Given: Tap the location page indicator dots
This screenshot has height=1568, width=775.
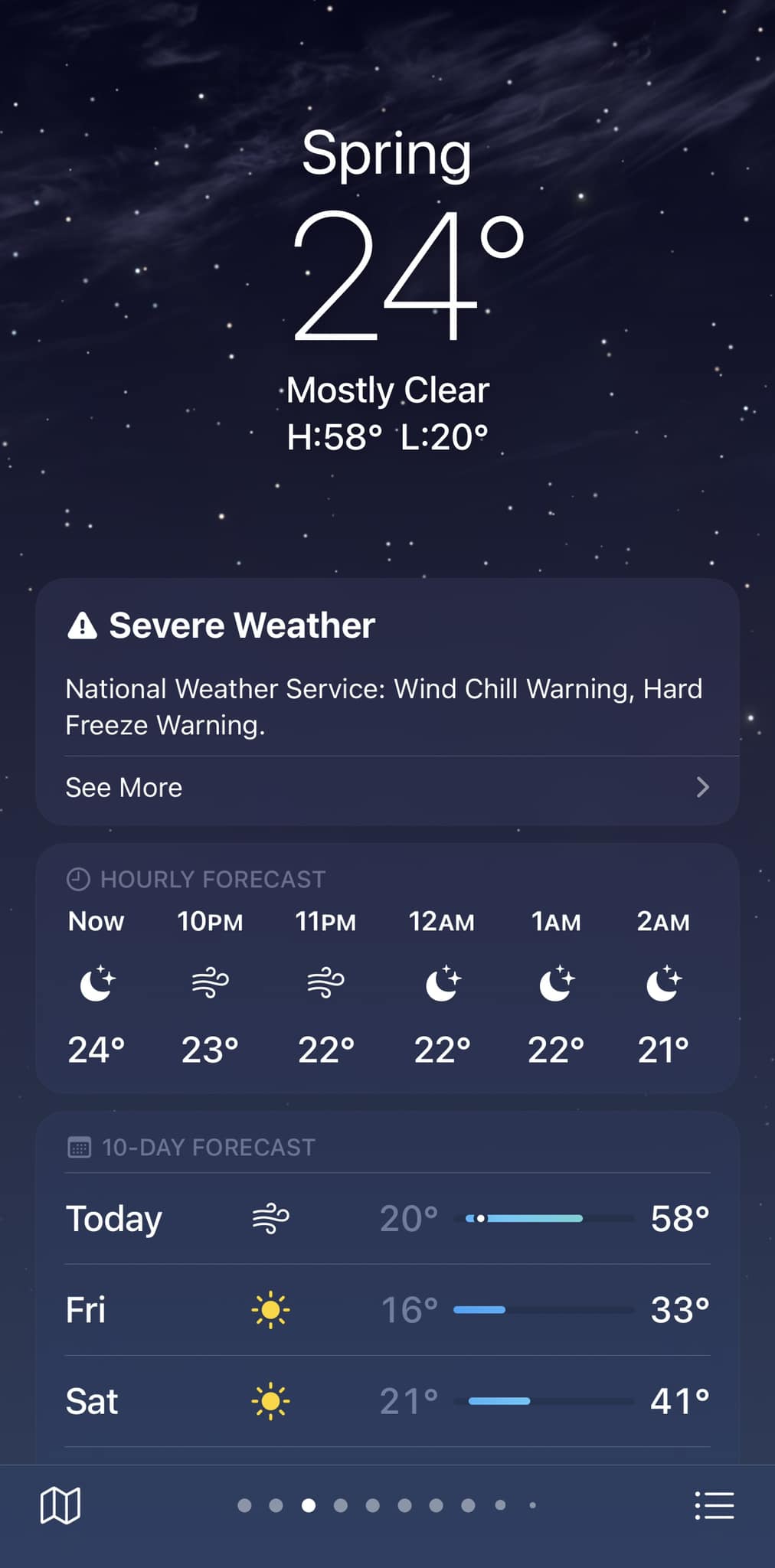Looking at the screenshot, I should (387, 1505).
